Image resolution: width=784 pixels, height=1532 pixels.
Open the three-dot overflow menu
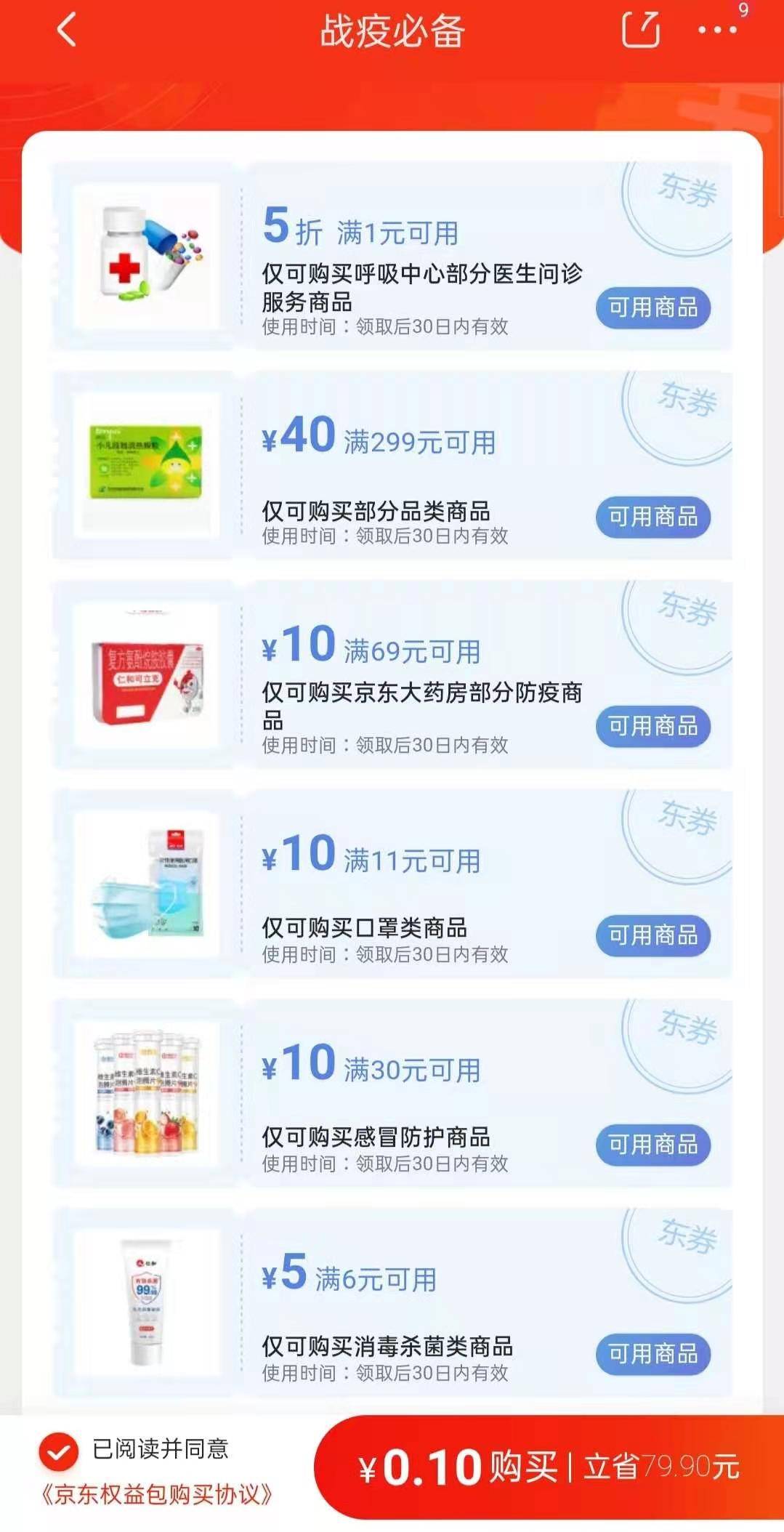click(717, 31)
